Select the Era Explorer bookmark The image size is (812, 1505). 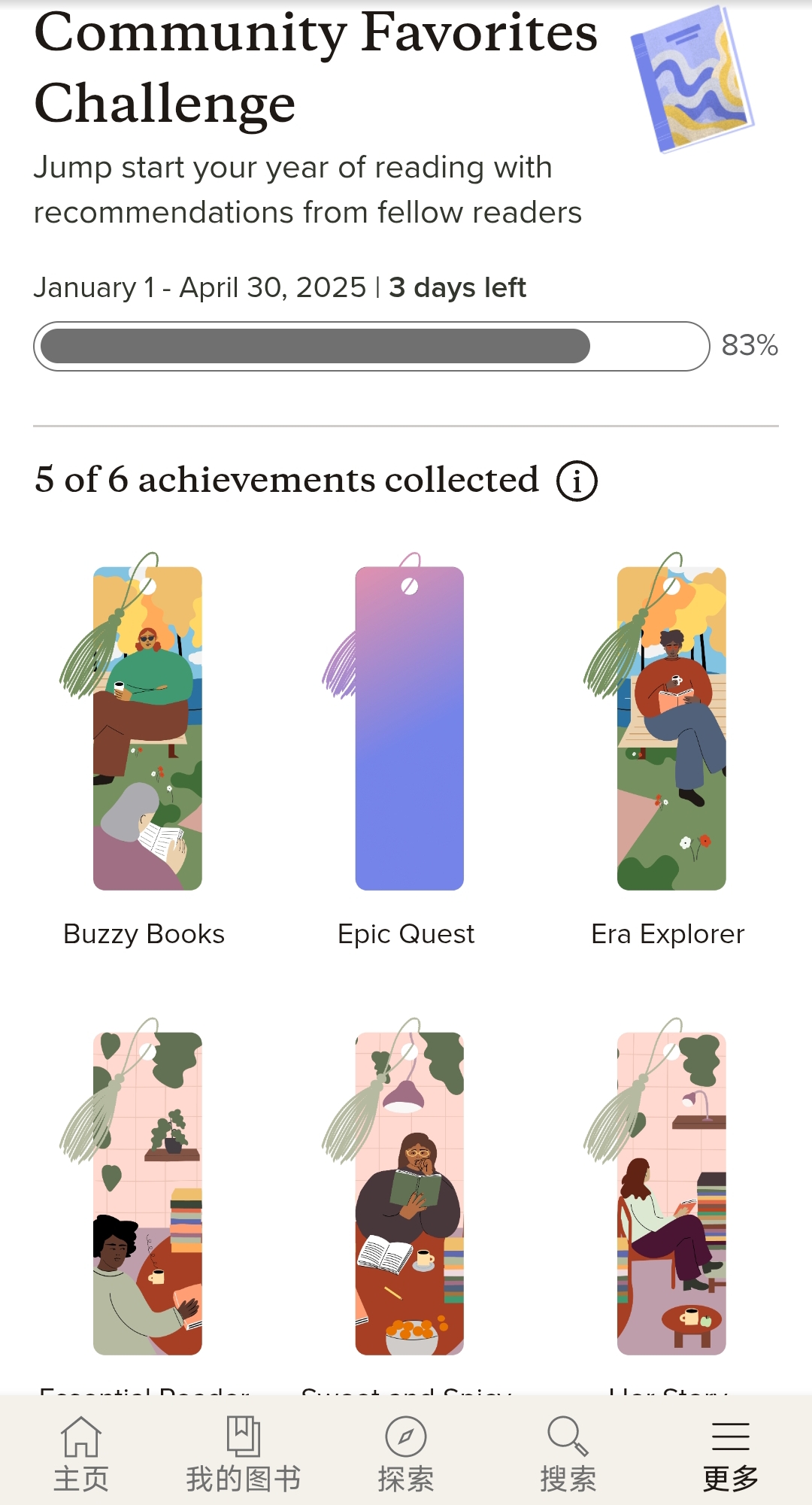point(671,728)
